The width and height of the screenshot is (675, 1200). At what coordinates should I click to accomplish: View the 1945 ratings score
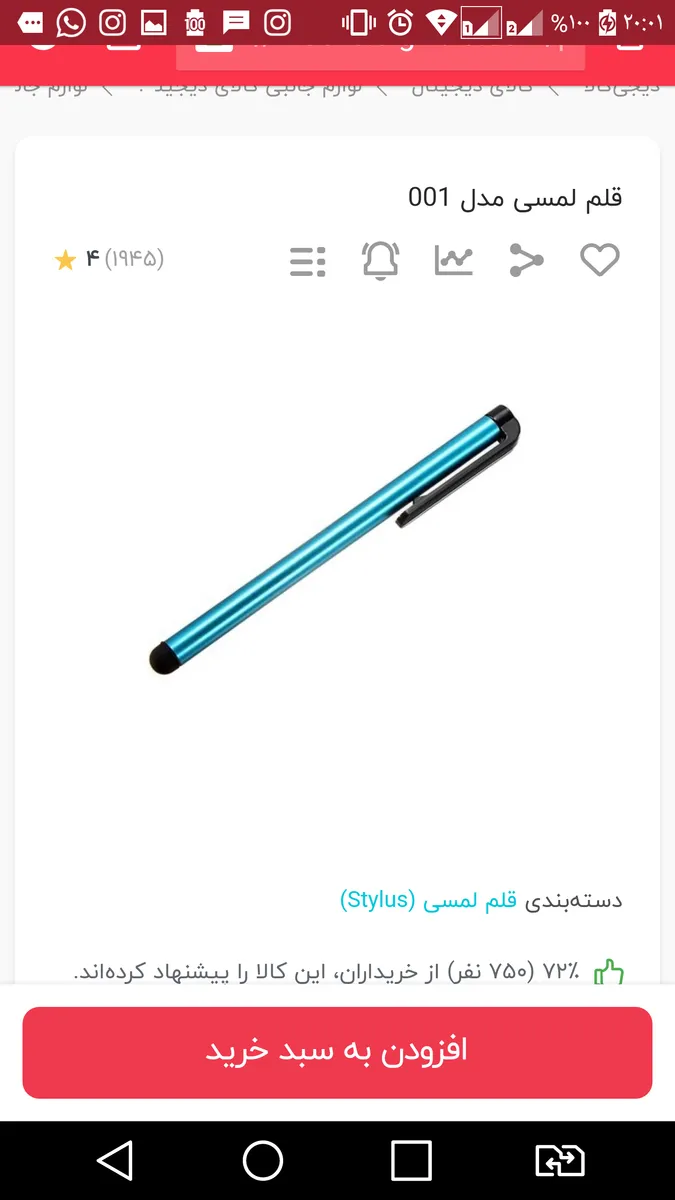(x=109, y=260)
